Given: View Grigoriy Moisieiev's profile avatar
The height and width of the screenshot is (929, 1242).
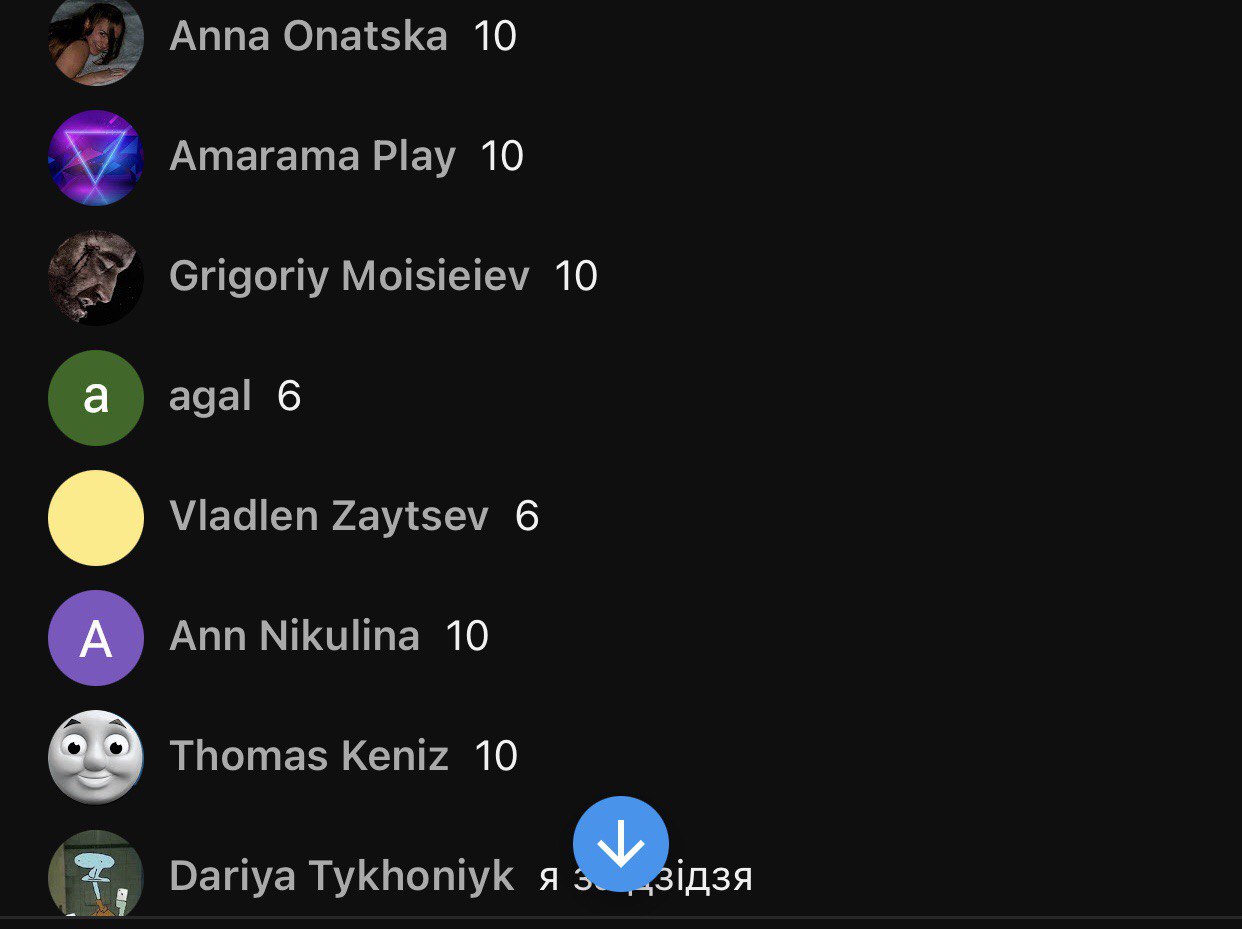Looking at the screenshot, I should coord(96,277).
